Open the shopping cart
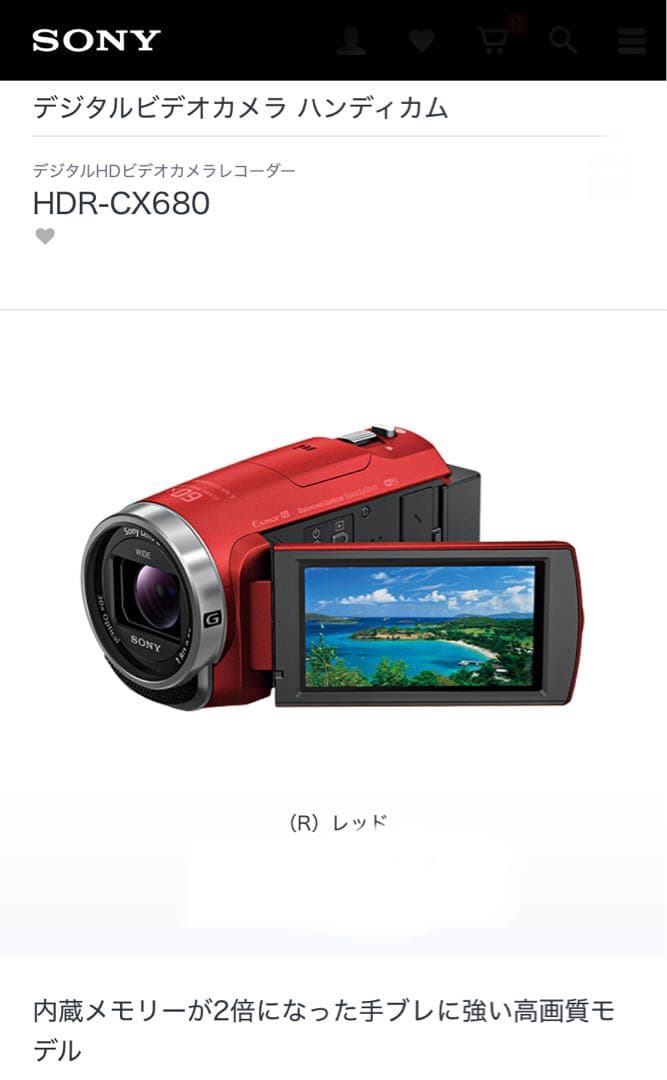 pos(493,40)
